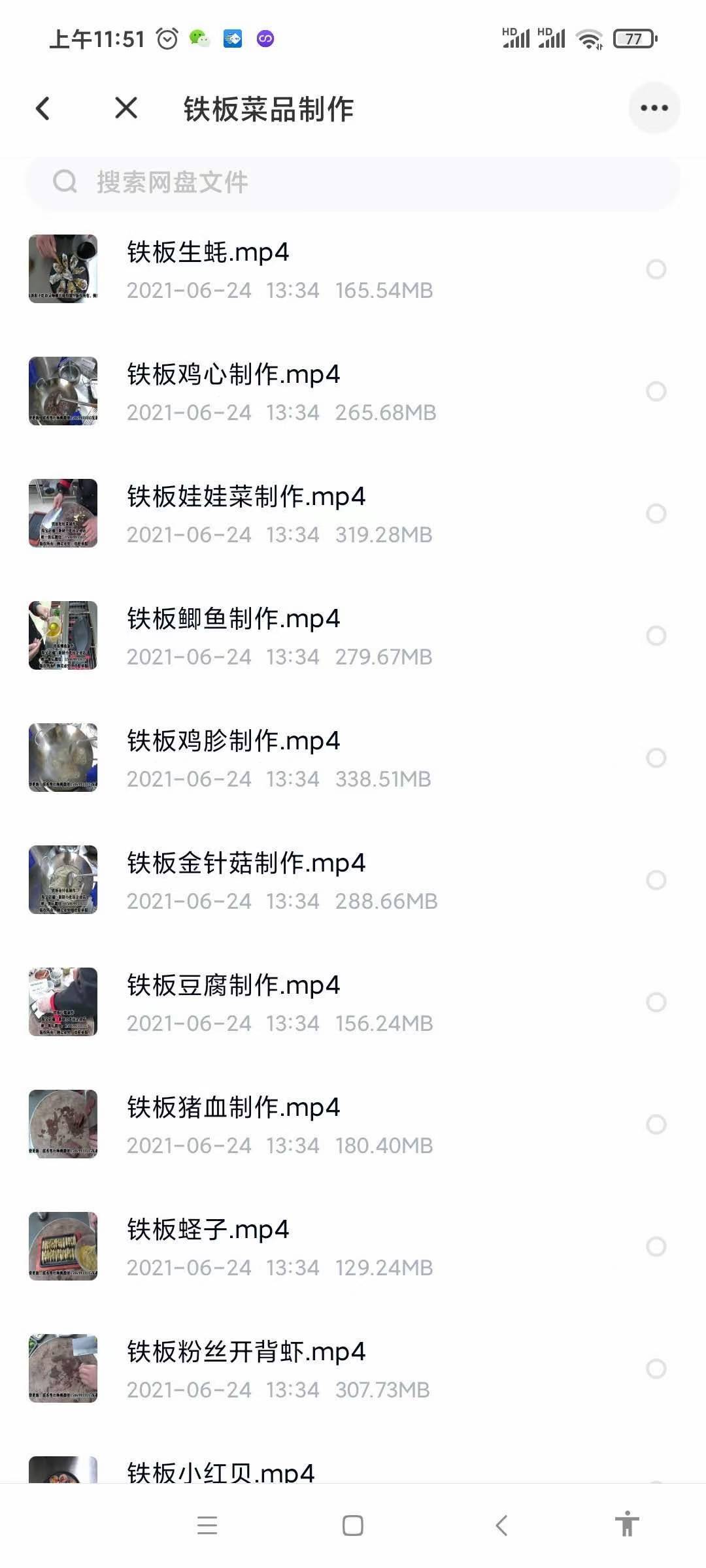Select the 铁板生蚝.mp4 file checkbox

(x=655, y=268)
